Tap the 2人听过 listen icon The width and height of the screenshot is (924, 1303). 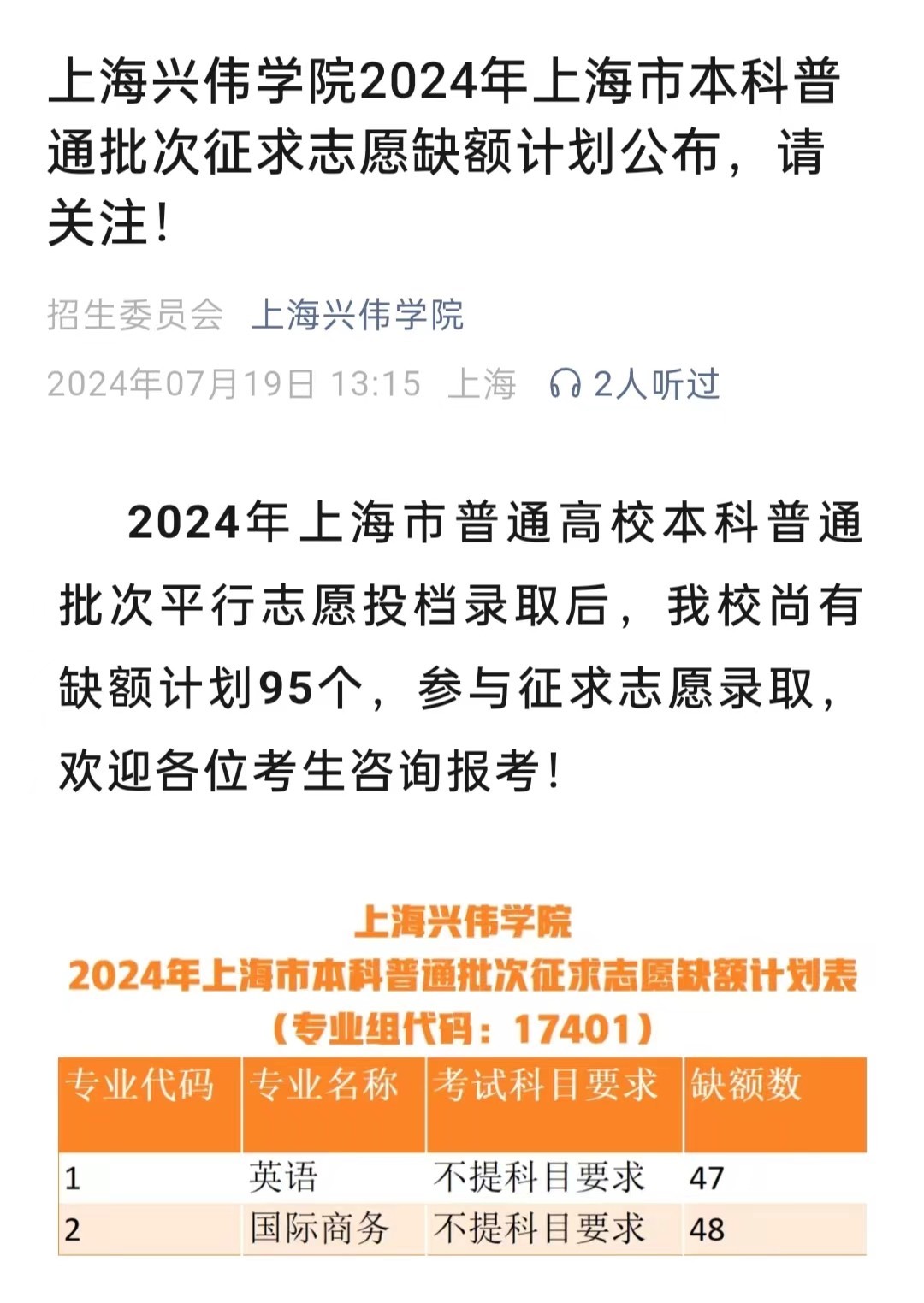click(x=566, y=384)
